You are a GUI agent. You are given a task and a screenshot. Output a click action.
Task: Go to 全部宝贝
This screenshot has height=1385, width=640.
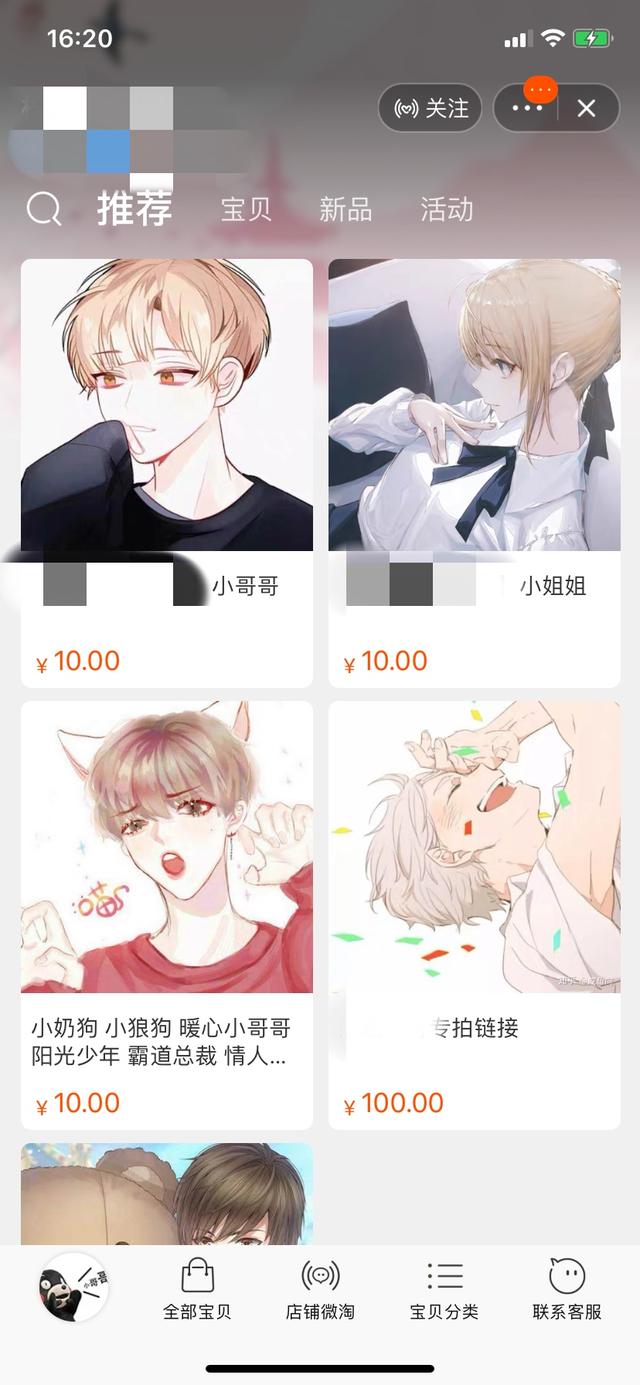tap(197, 1290)
